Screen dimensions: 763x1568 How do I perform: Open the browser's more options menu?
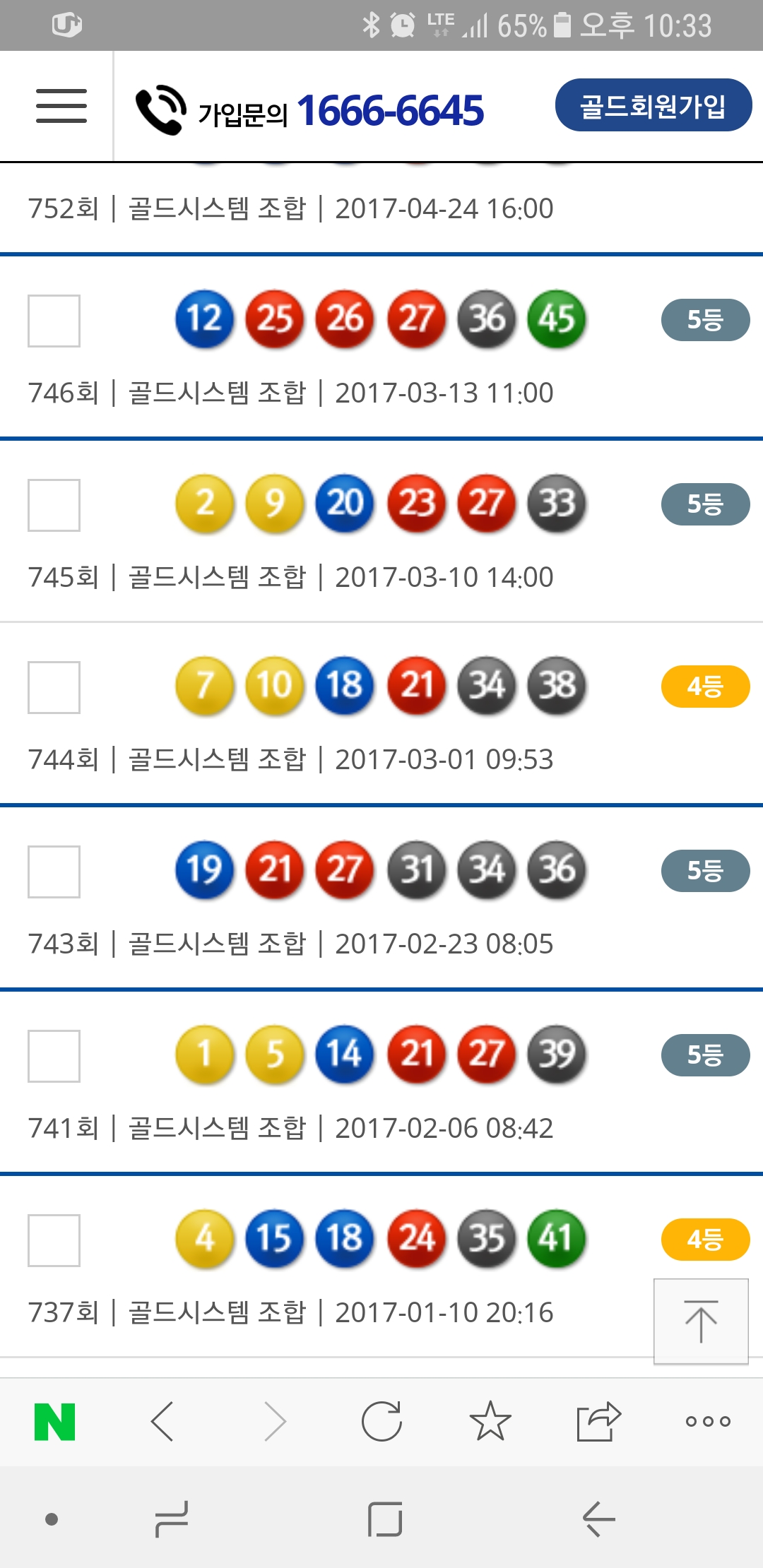tap(708, 1421)
